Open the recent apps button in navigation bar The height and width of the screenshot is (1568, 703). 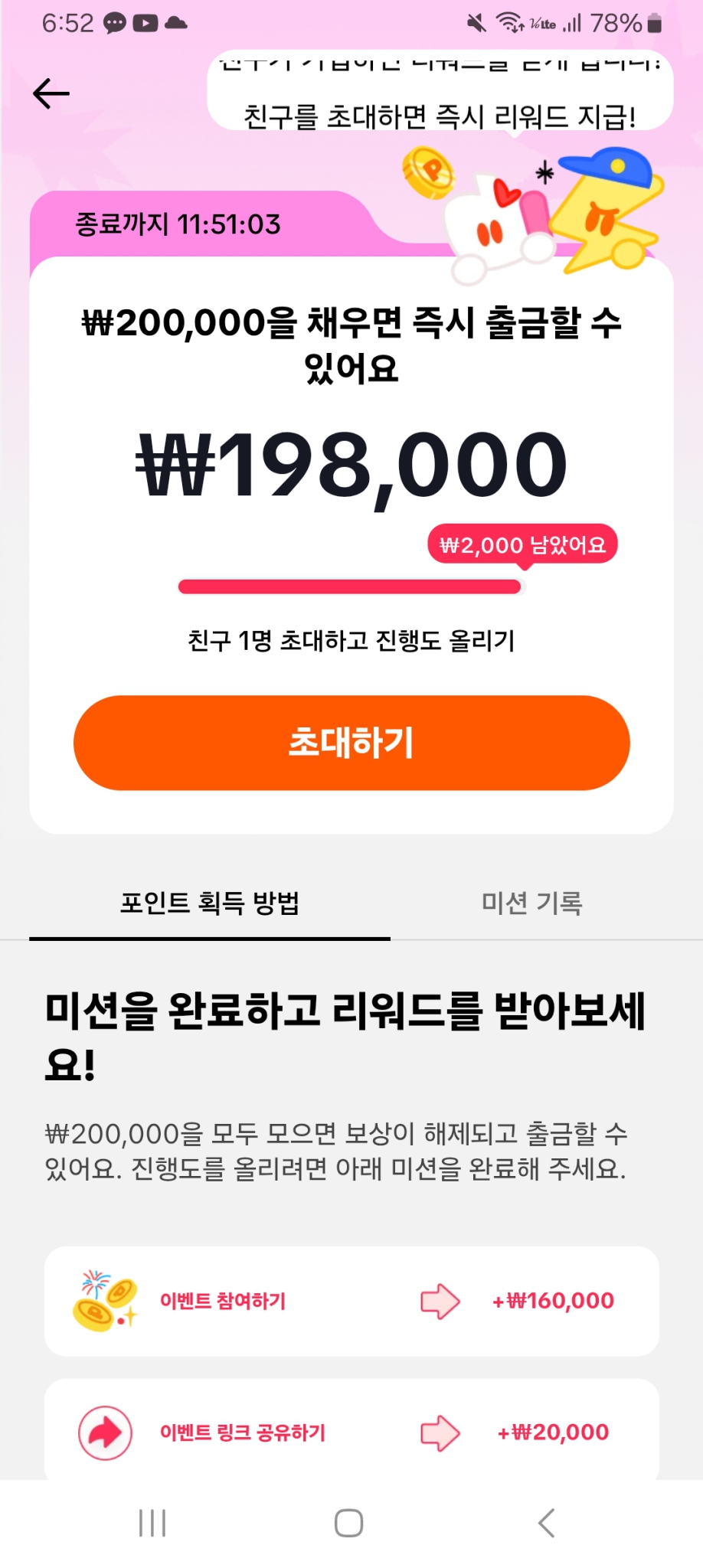click(x=152, y=1524)
